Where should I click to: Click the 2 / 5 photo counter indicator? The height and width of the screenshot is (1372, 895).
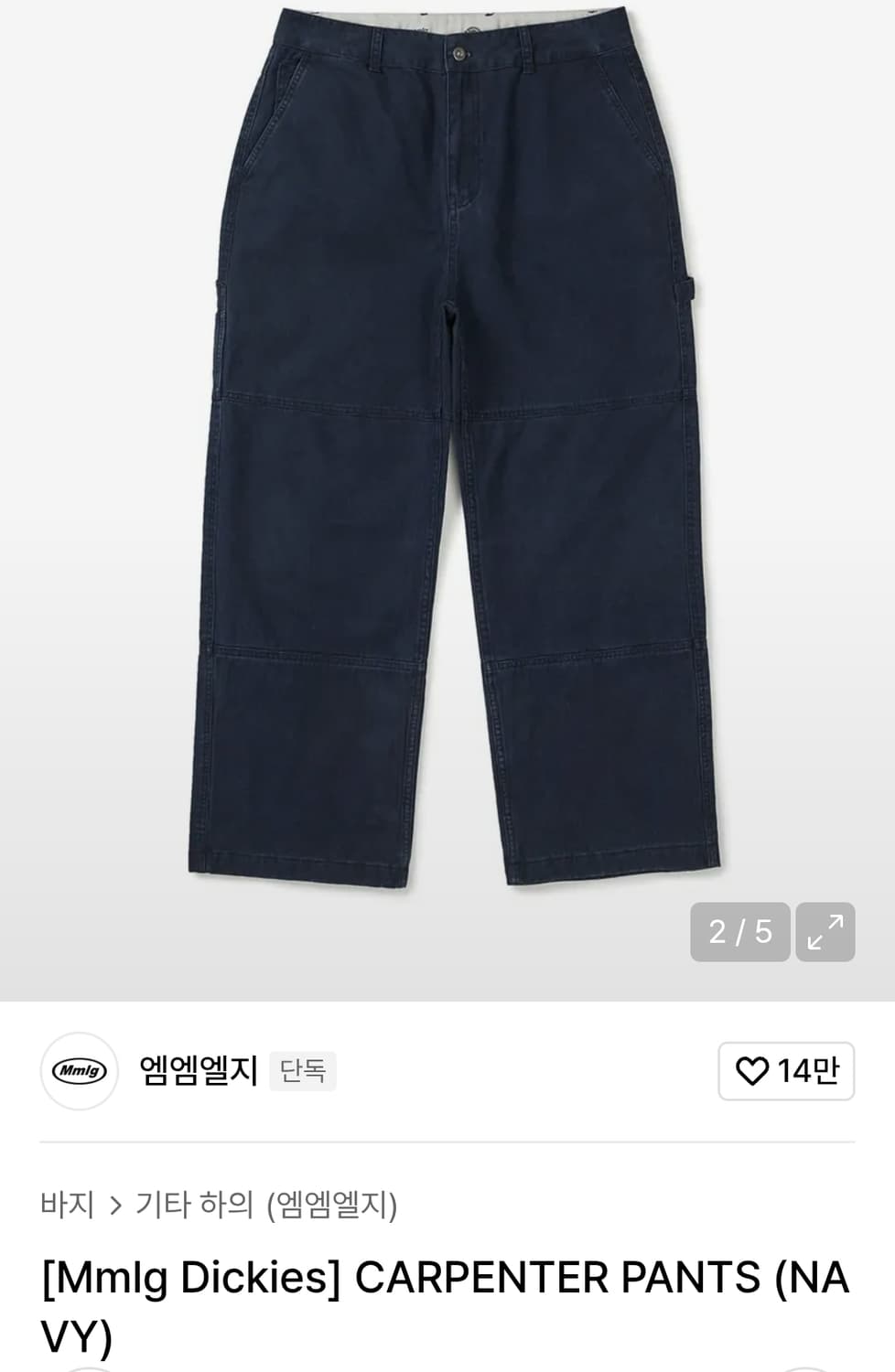(x=739, y=932)
